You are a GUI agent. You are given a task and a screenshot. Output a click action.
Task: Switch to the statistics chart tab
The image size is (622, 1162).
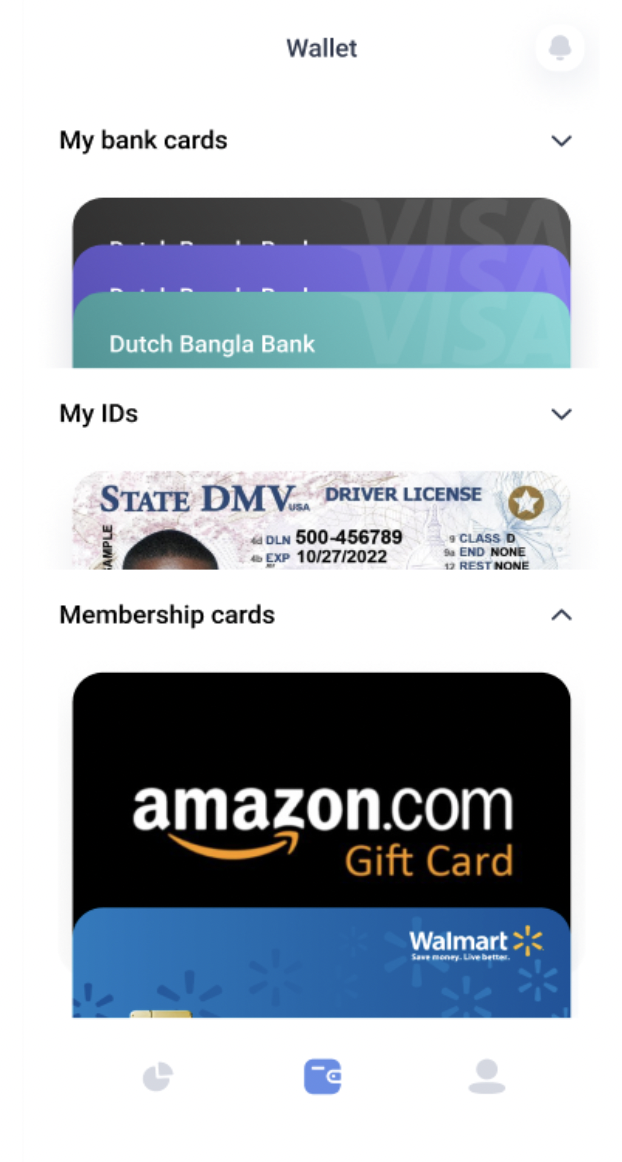pos(157,1077)
